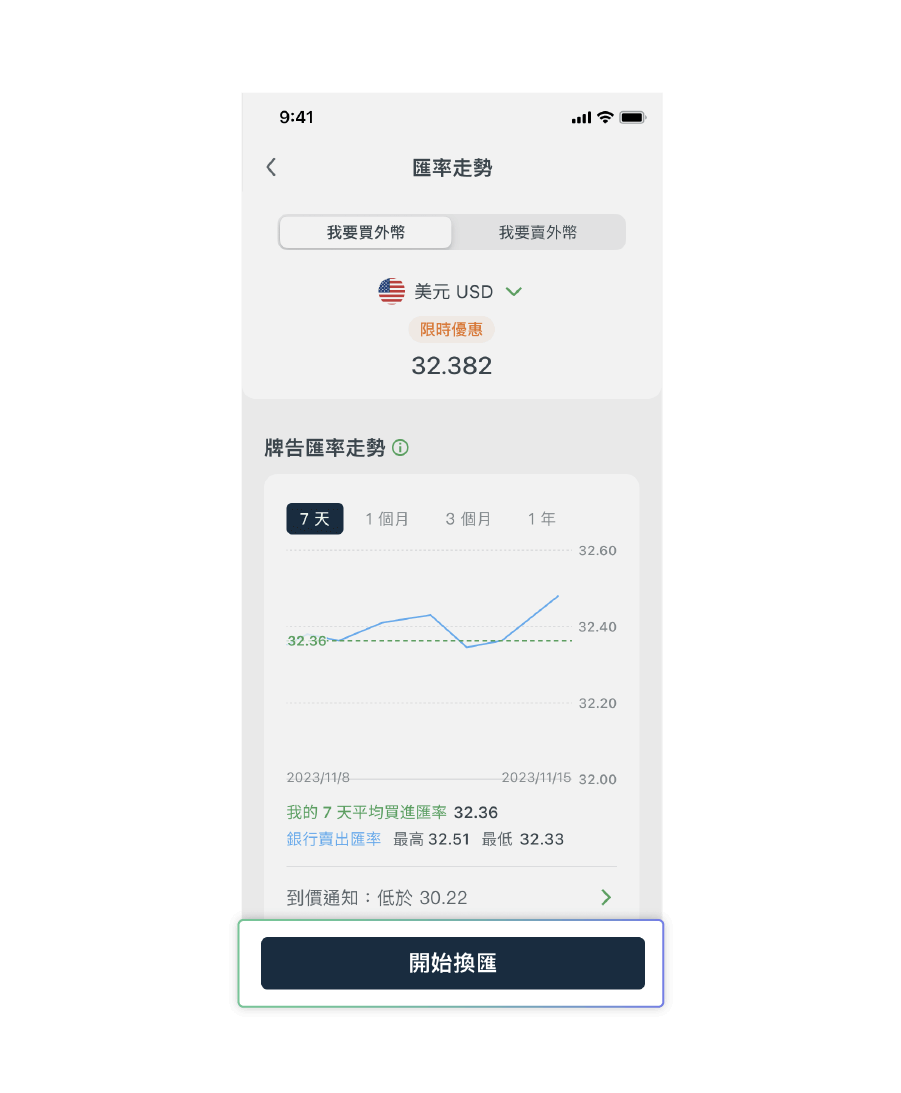The width and height of the screenshot is (901, 1093).
Task: Tap the 開始換匯 button
Action: (x=452, y=963)
